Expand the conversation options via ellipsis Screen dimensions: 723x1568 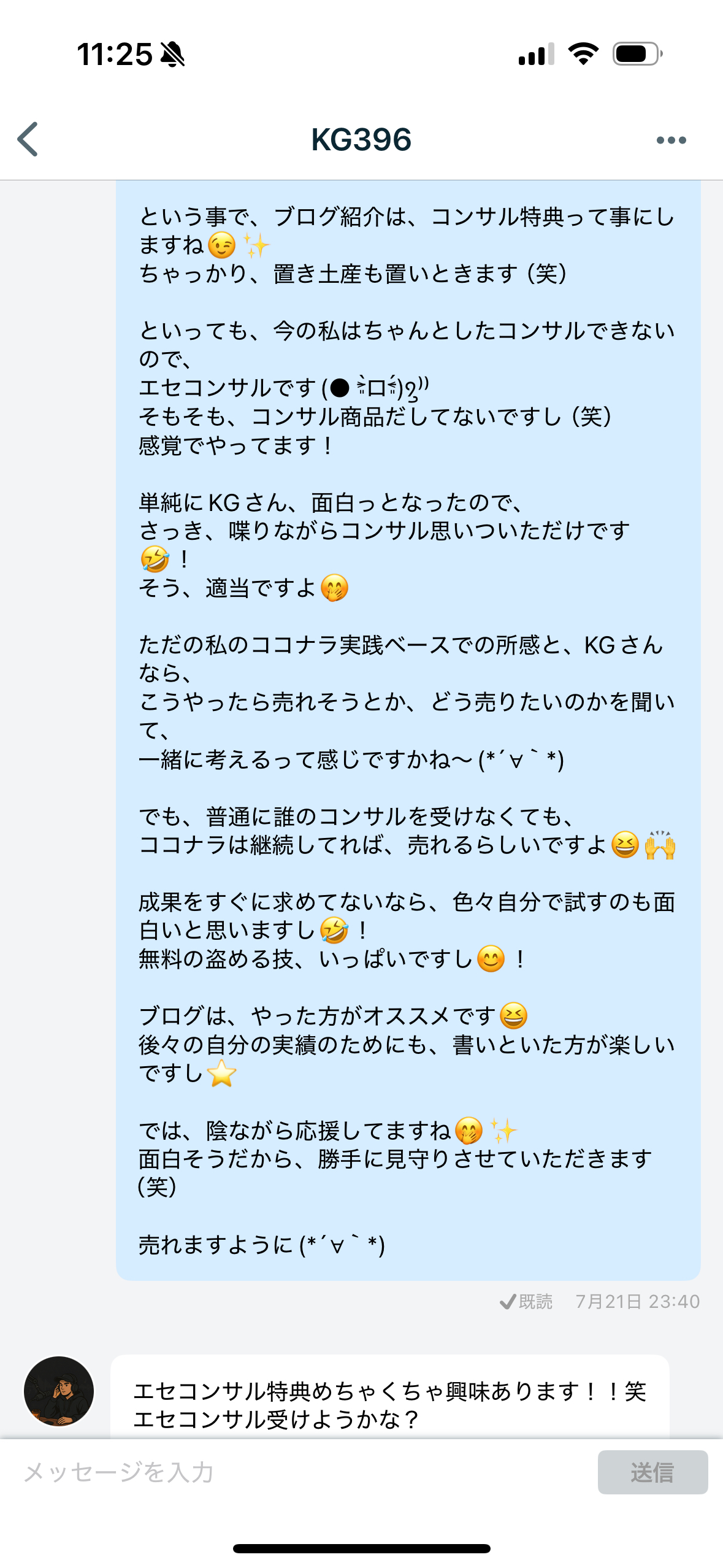(x=670, y=140)
